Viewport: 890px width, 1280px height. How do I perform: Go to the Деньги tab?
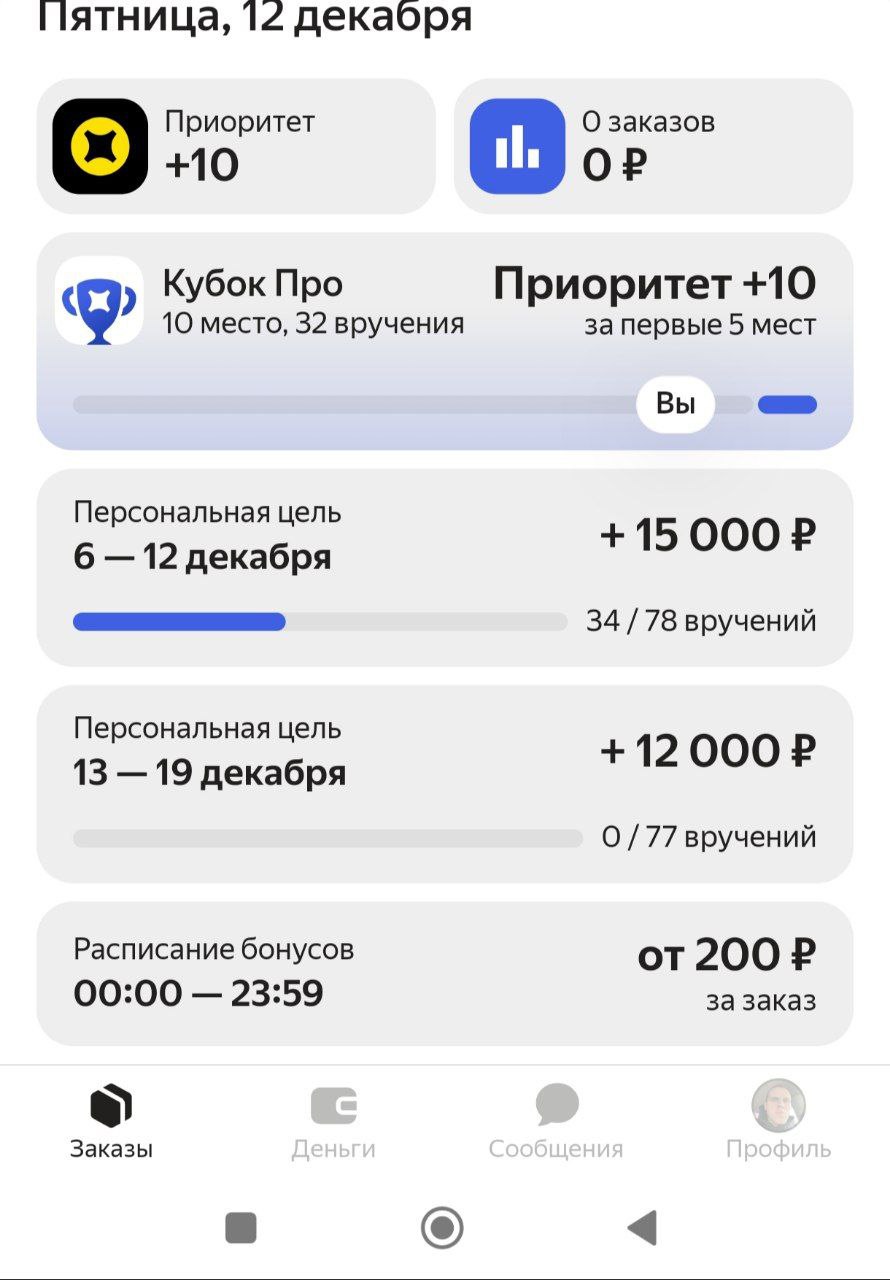pos(333,1122)
